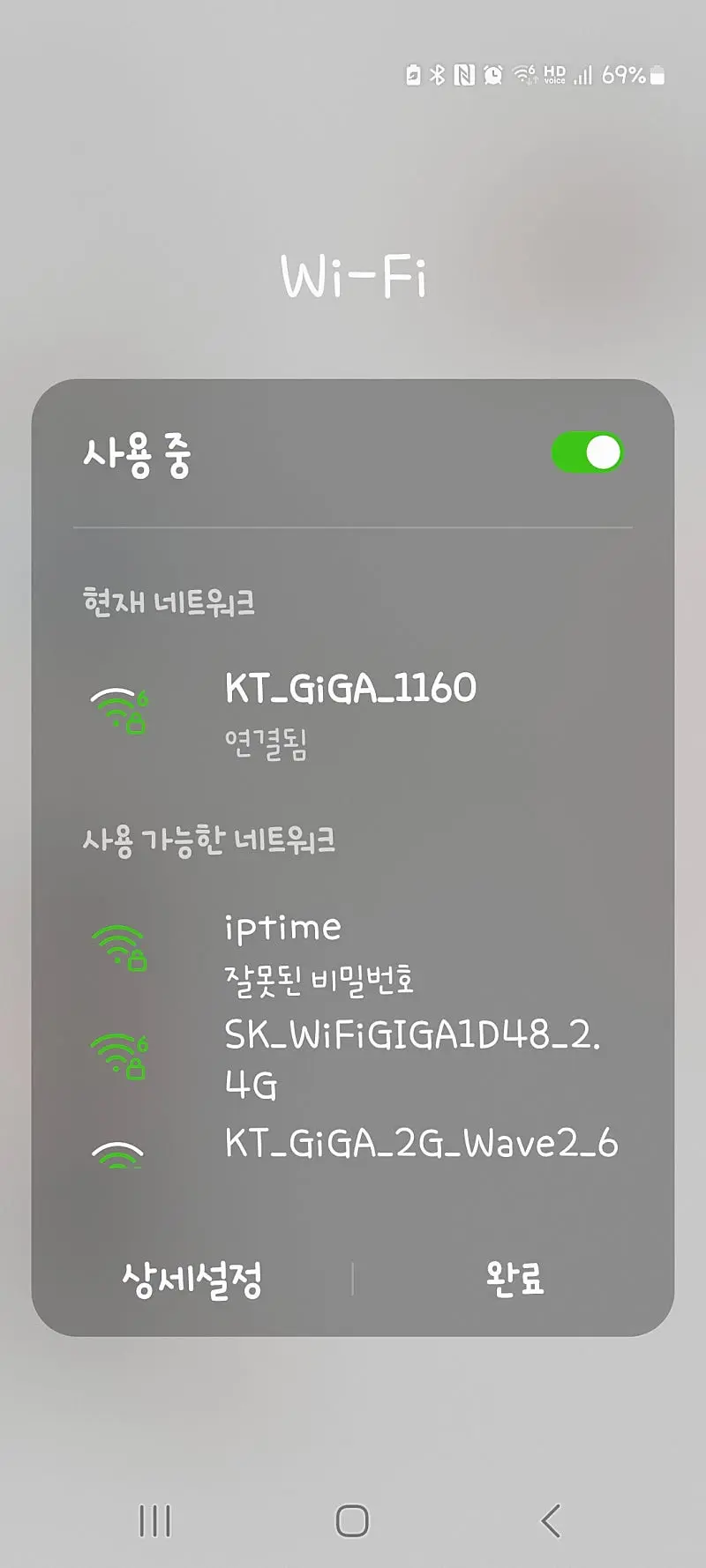
Task: Open the connected KT_GiGA_1160 network
Action: [353, 713]
